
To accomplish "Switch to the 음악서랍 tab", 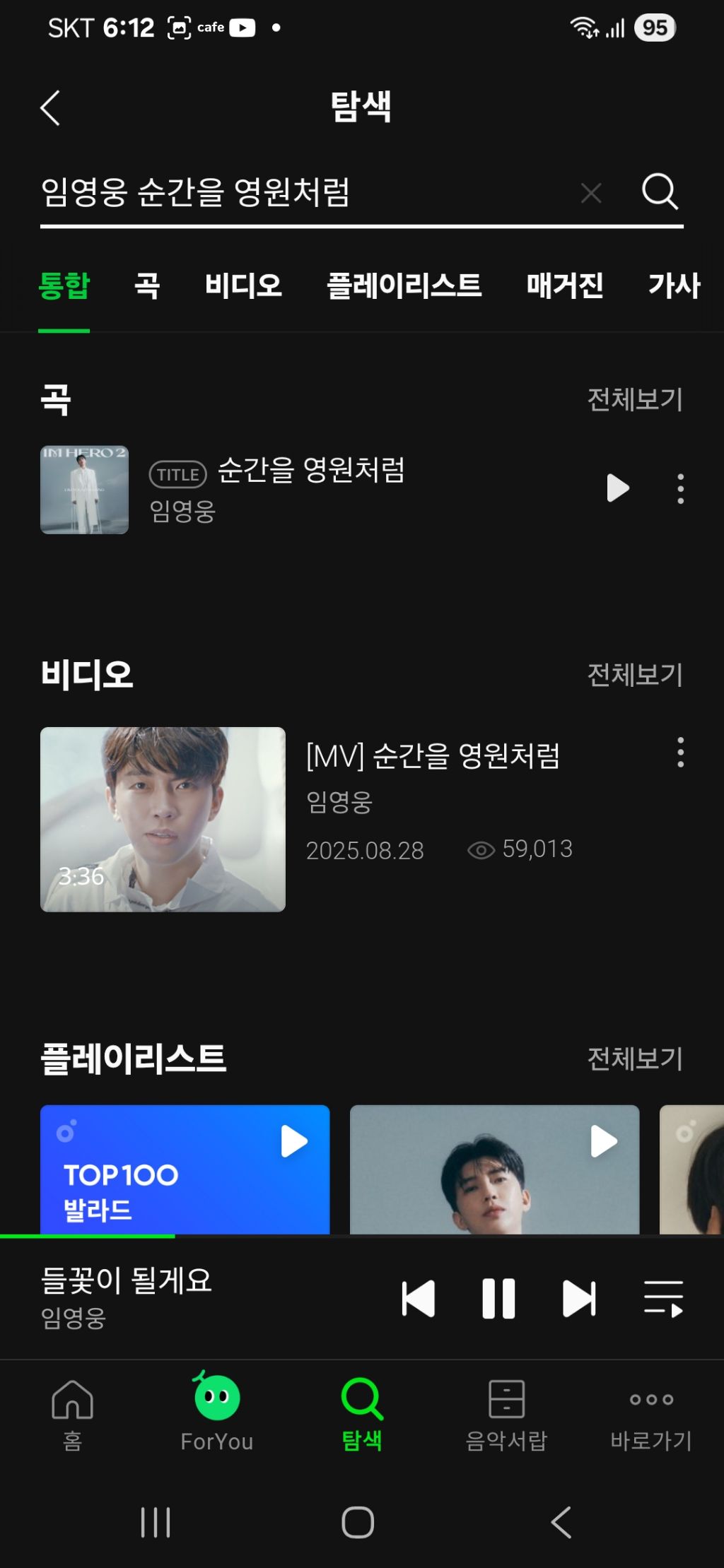I will click(506, 1413).
